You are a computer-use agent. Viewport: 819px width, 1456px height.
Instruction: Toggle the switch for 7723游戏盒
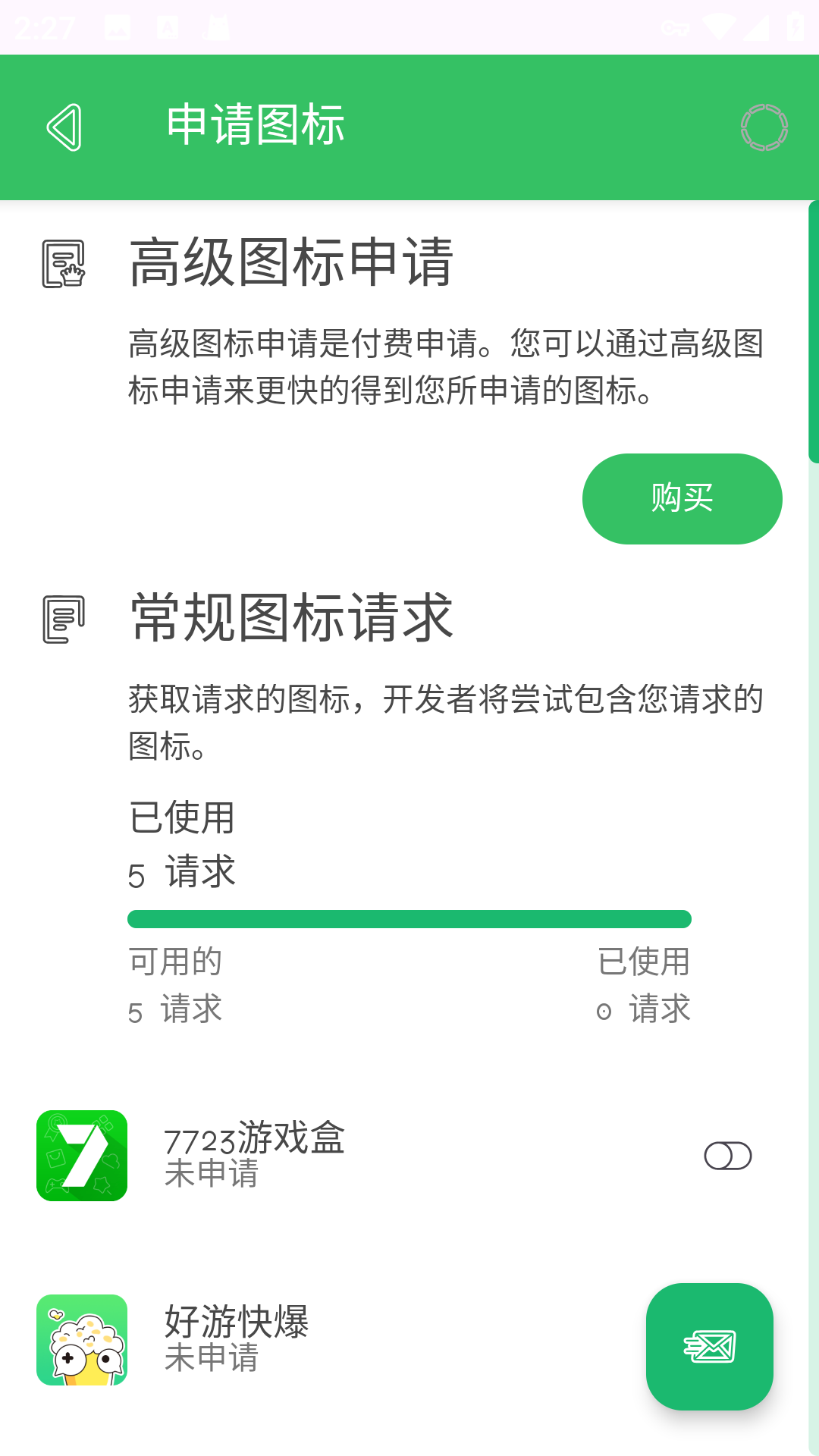[727, 1156]
